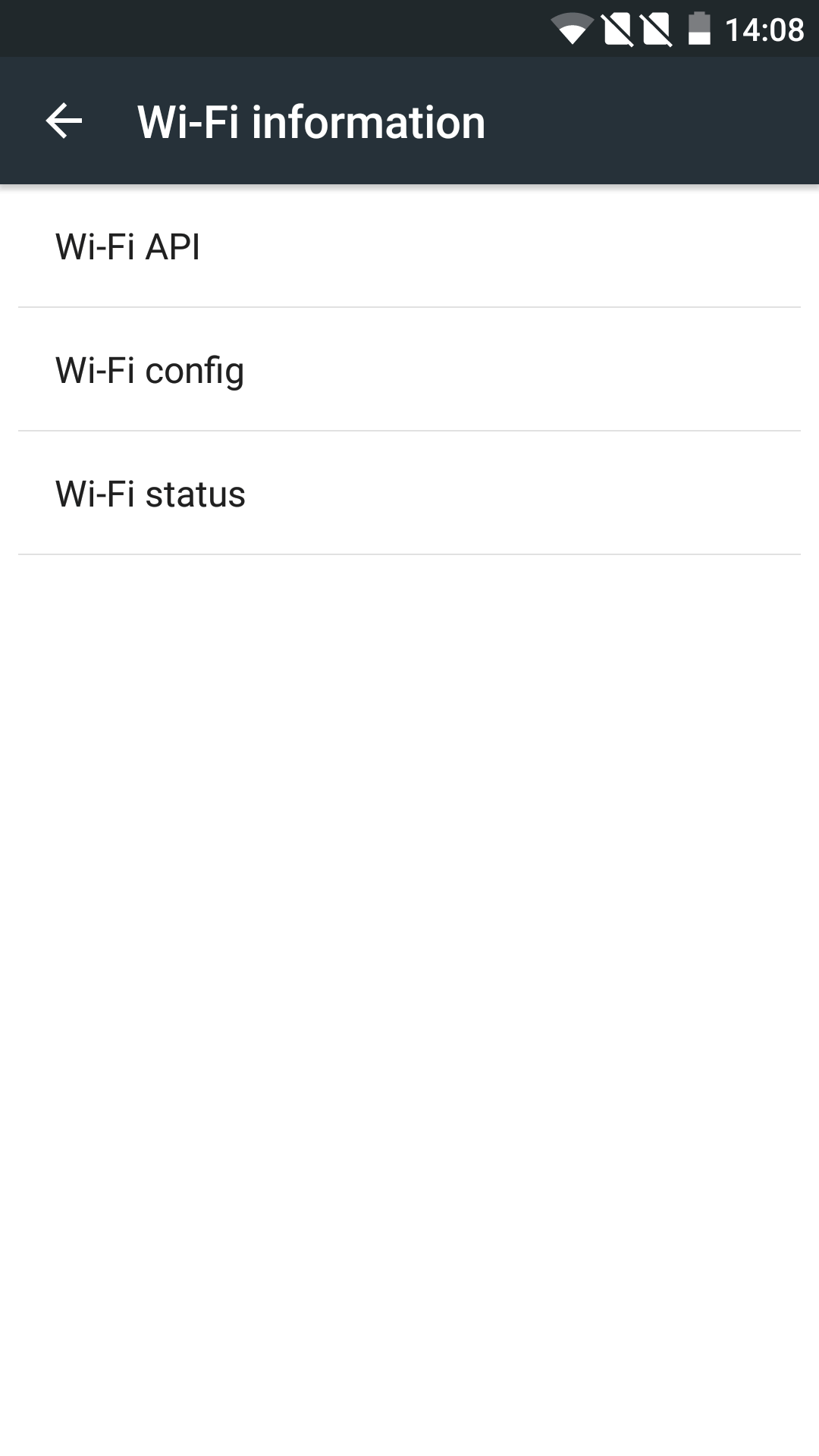Viewport: 819px width, 1456px height.
Task: Select Wi-Fi config
Action: coord(409,370)
